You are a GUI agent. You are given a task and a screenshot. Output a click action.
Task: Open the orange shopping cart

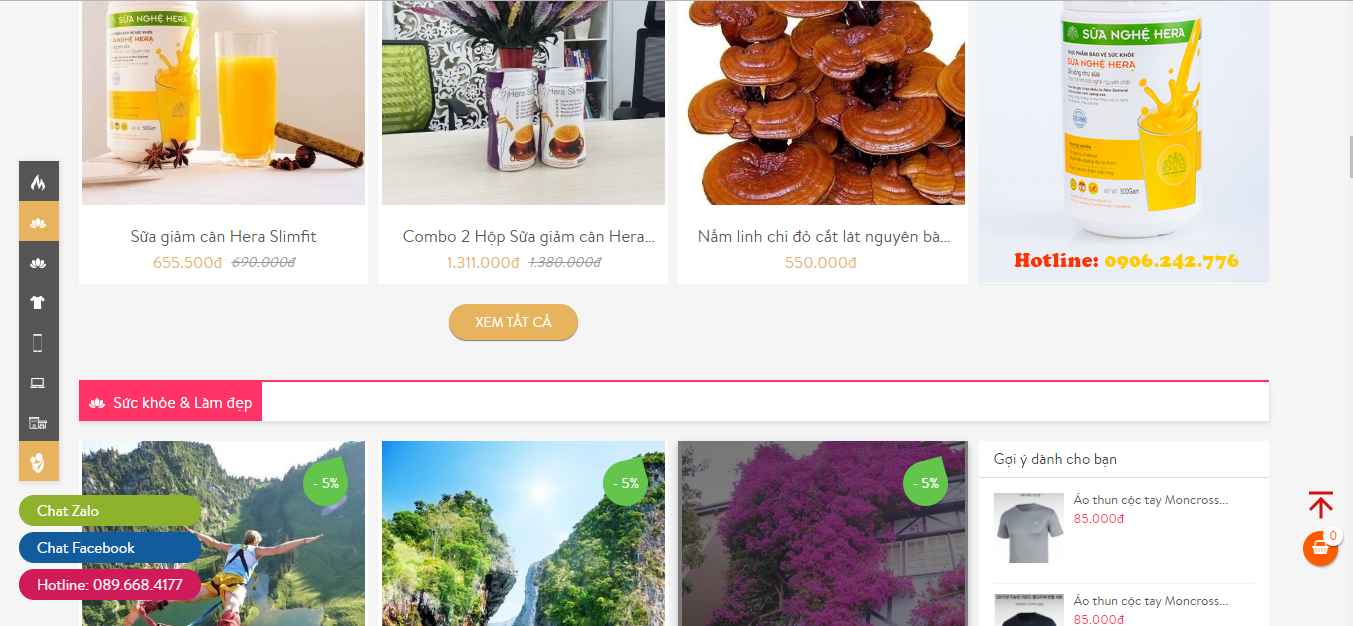coord(1319,548)
